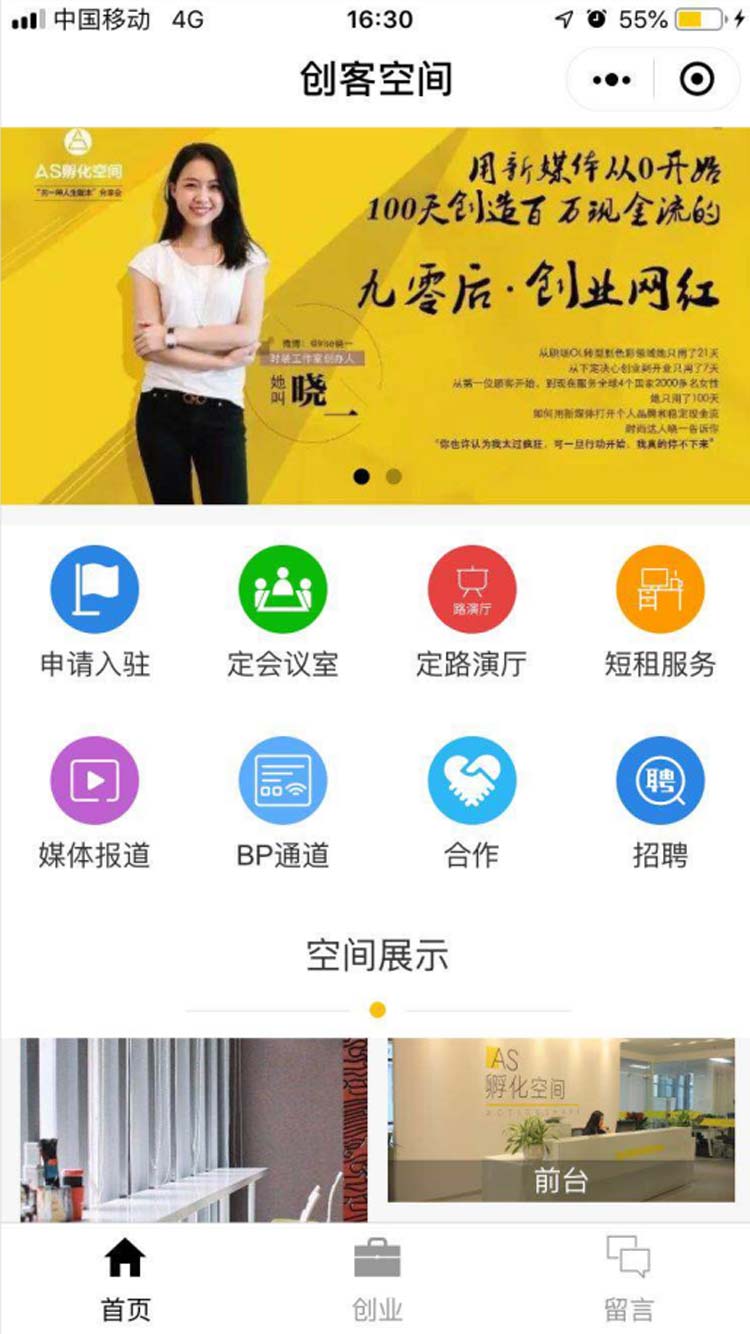This screenshot has width=750, height=1334.
Task: Open the office curtain space photo
Action: (193, 1129)
